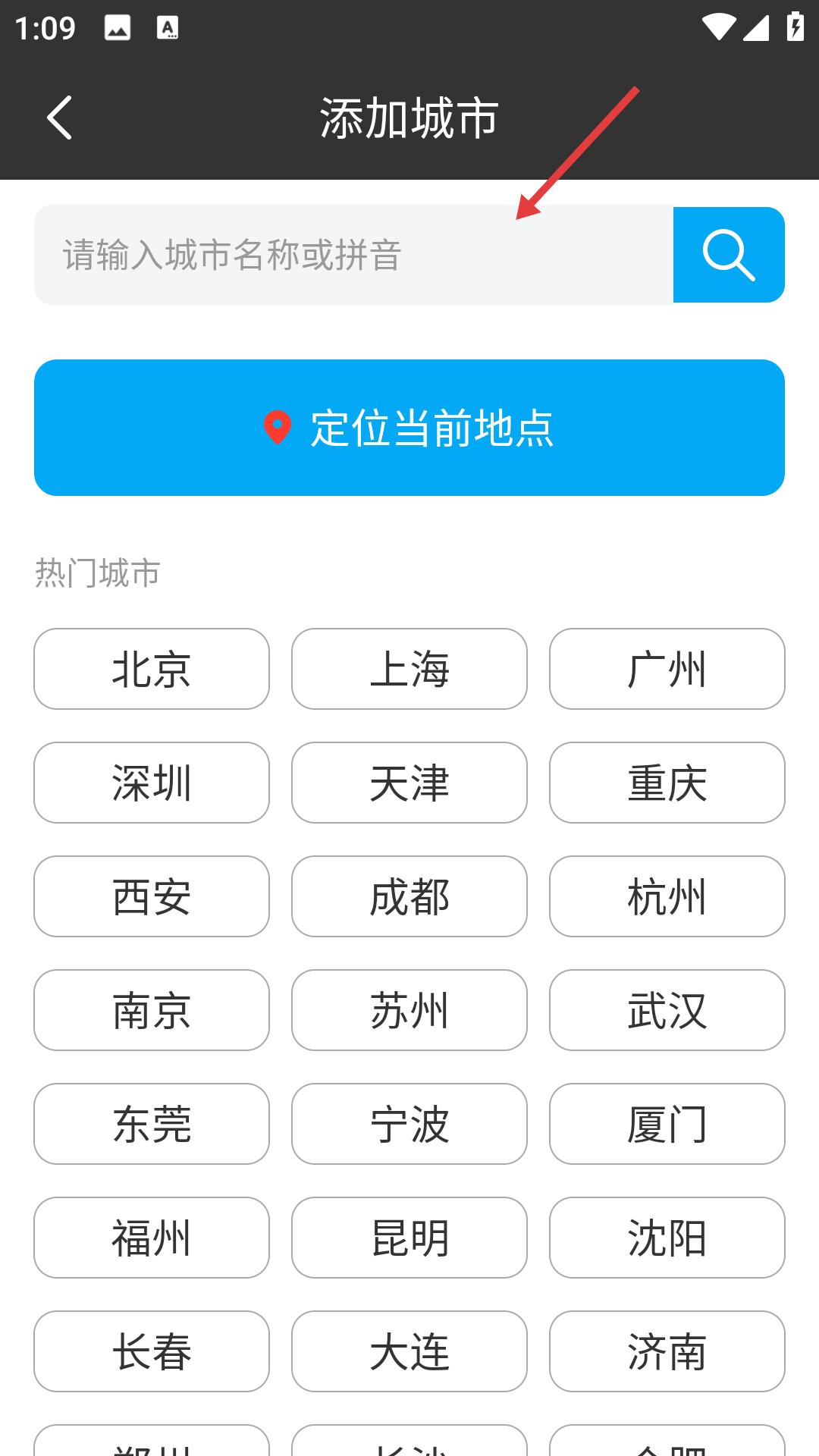
Task: Add 天津 as a city
Action: (409, 783)
